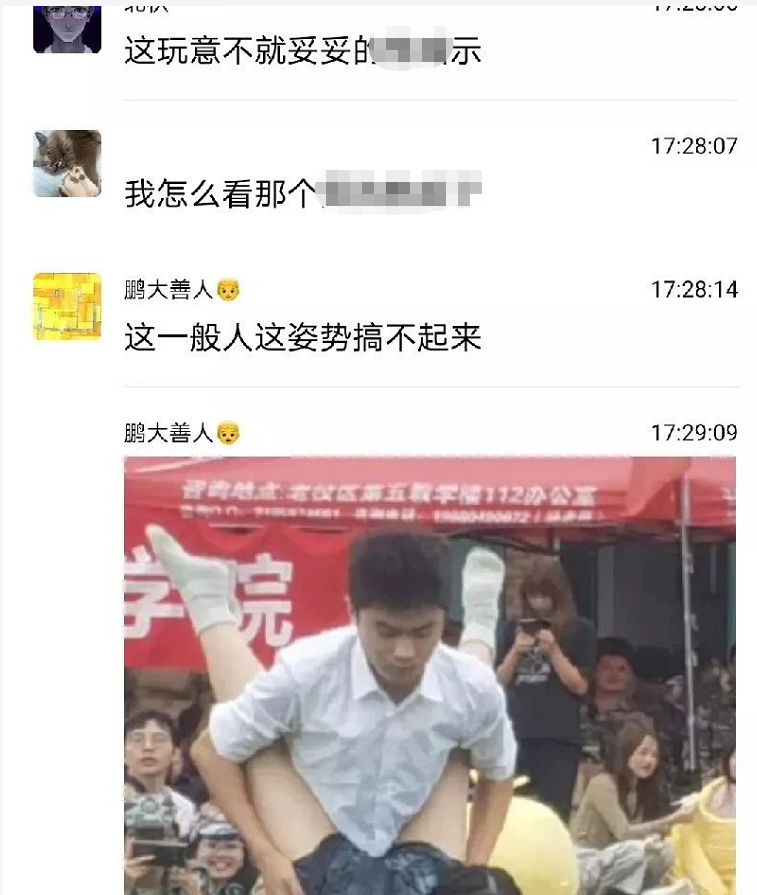Viewport: 757px width, 895px height.
Task: Click the cat avatar next to the 17:28:07 message
Action: pos(66,163)
